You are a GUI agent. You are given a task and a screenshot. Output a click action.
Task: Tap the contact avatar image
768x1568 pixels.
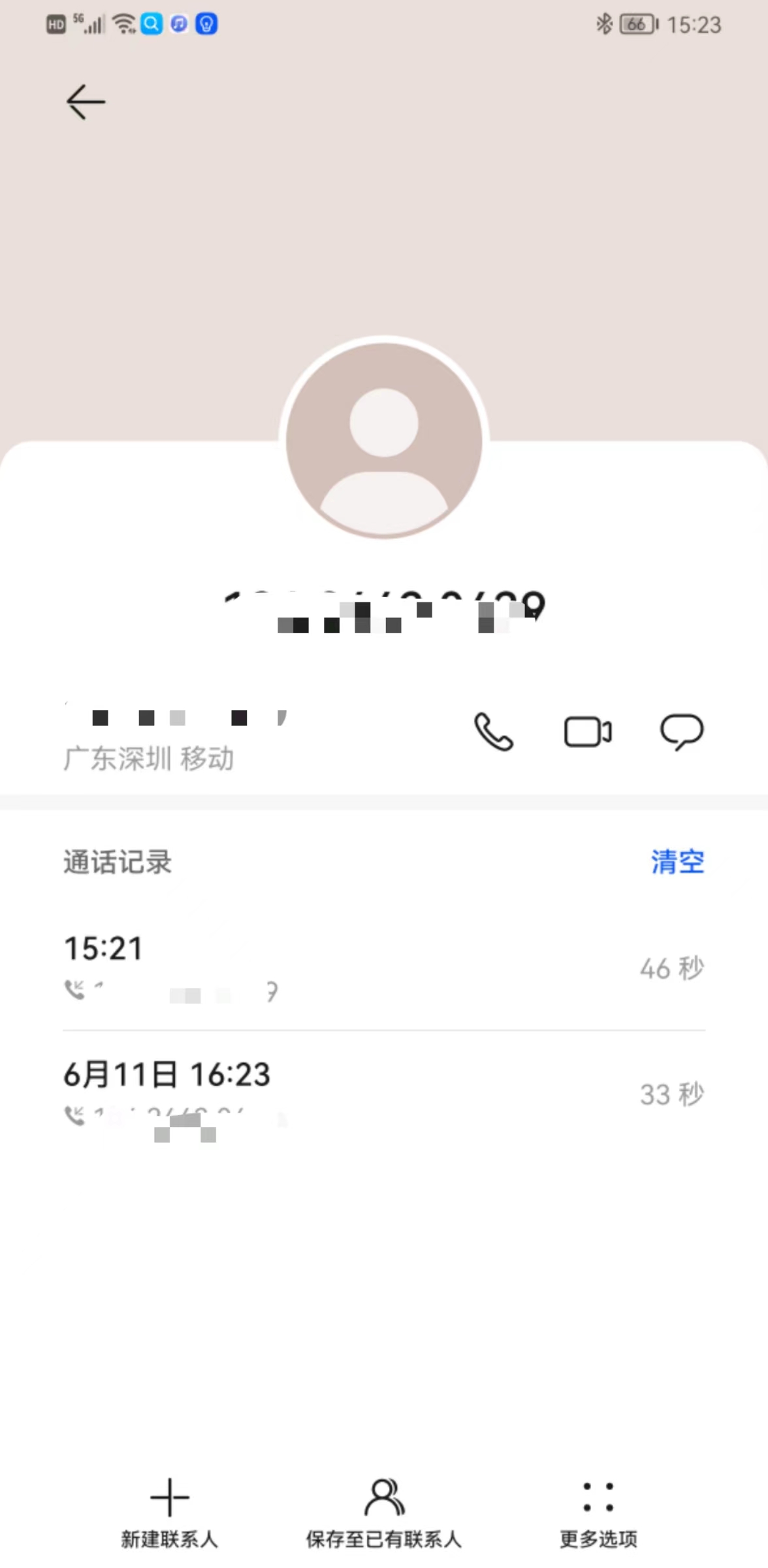tap(384, 439)
